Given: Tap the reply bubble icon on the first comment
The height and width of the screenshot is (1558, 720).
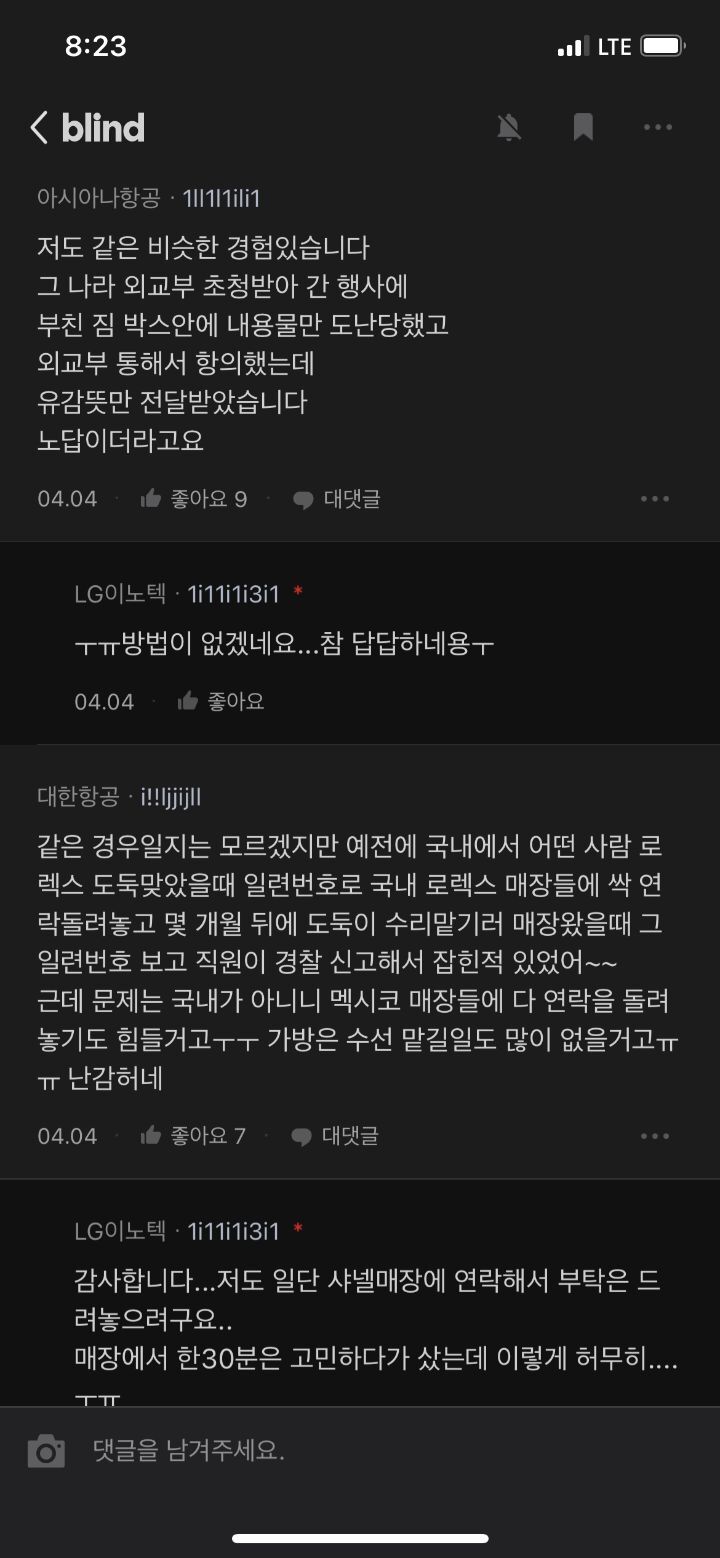Looking at the screenshot, I should tap(303, 498).
